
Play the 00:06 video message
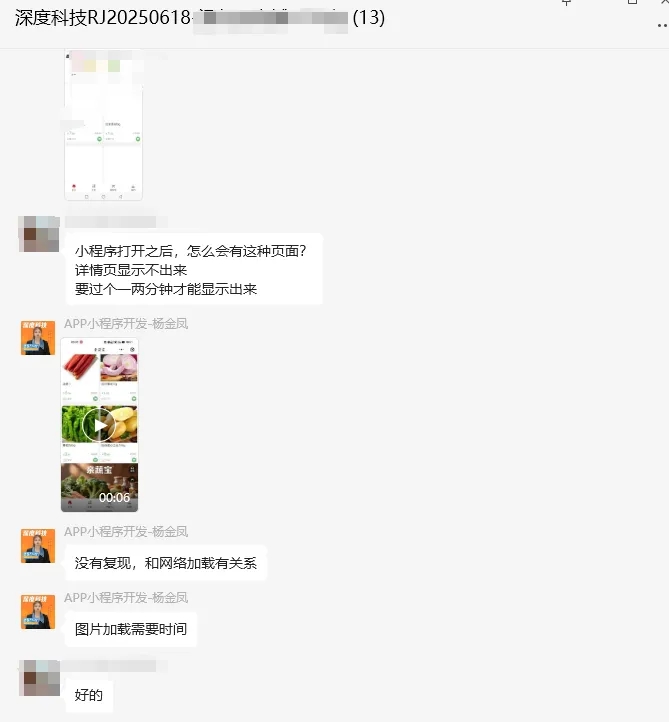[x=99, y=424]
